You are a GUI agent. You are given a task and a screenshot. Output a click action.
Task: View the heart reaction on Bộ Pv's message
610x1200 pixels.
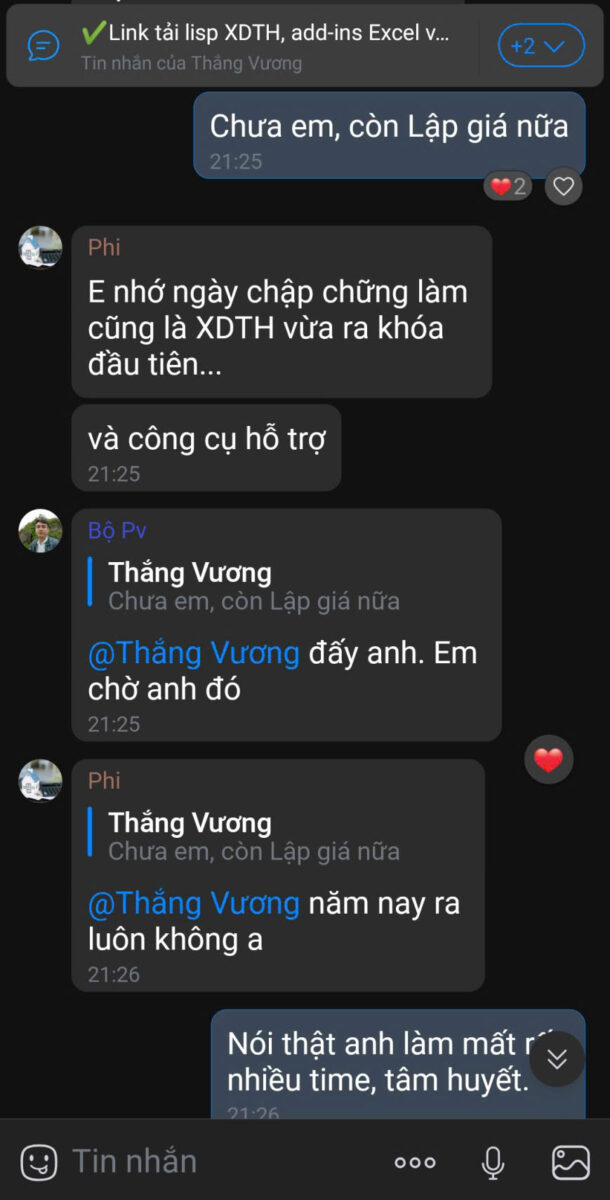pos(548,761)
